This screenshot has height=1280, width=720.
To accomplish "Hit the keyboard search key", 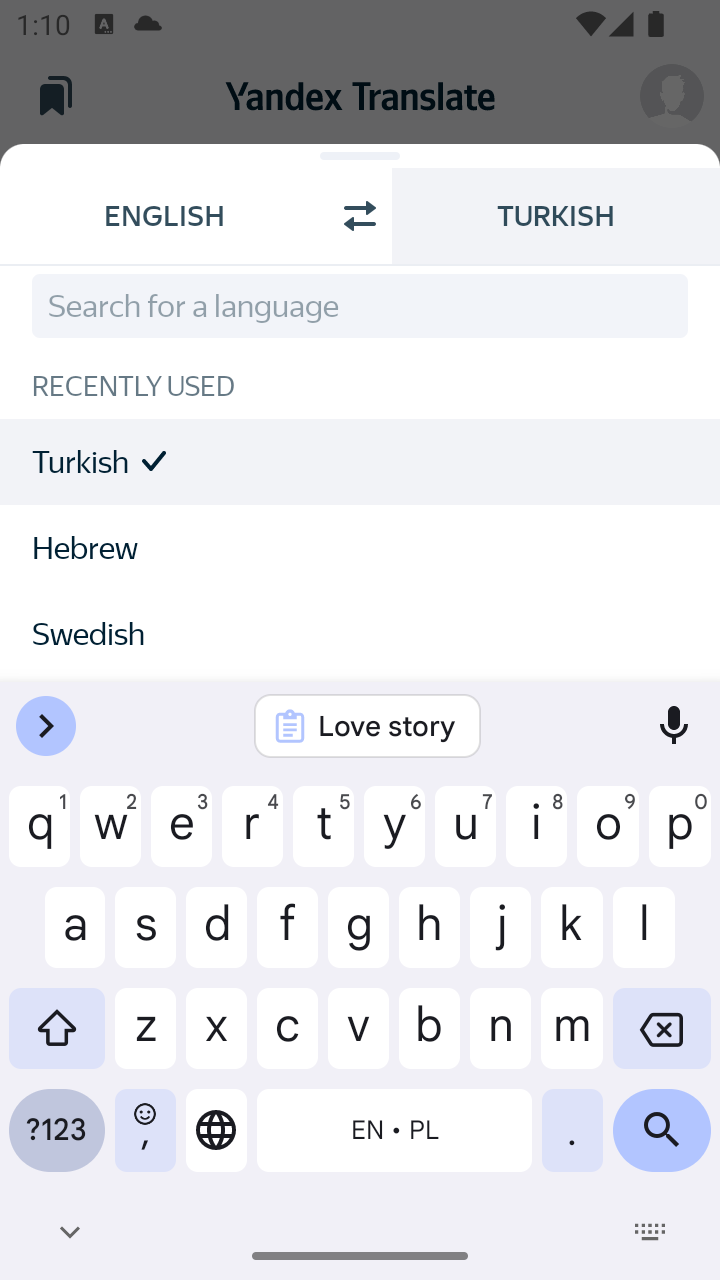I will point(661,1130).
